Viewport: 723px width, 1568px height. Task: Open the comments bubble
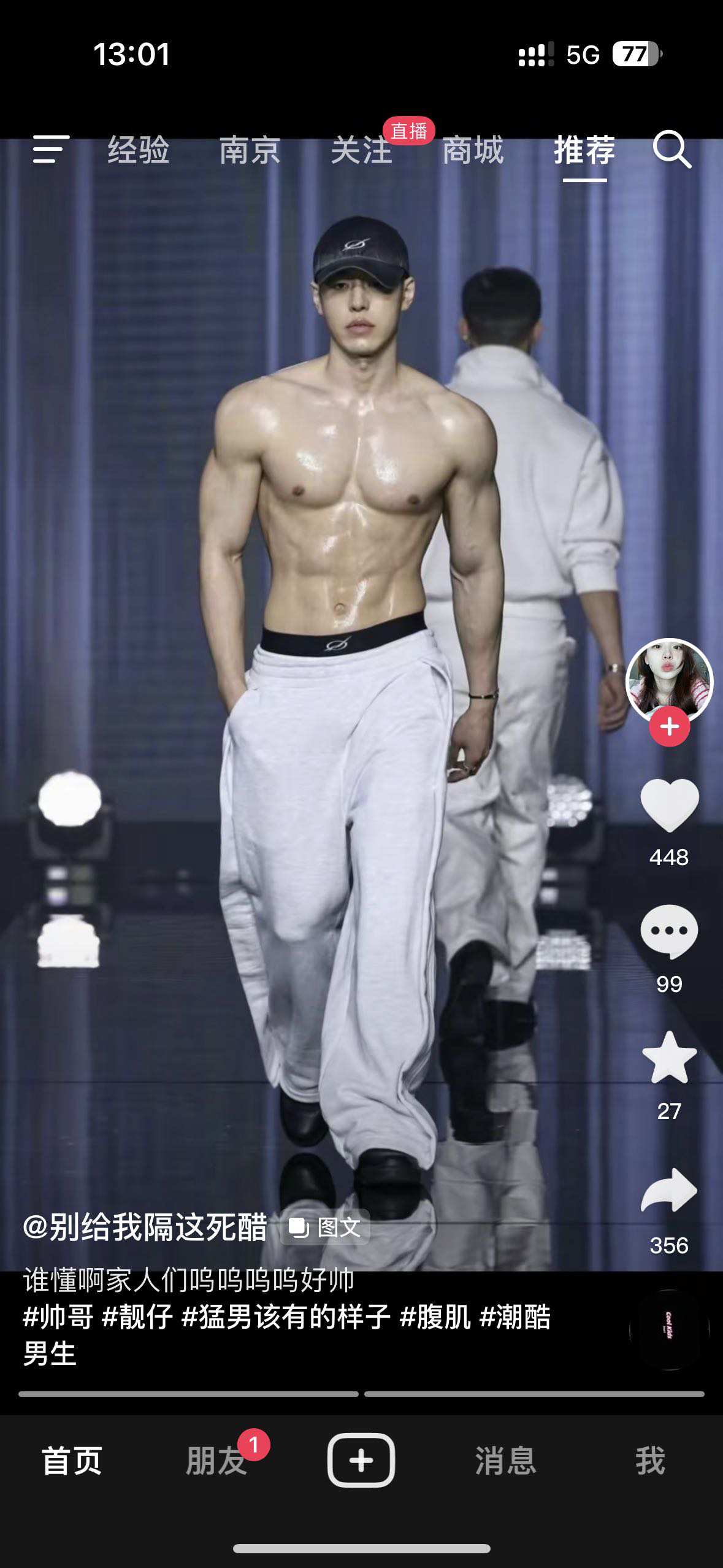click(669, 932)
